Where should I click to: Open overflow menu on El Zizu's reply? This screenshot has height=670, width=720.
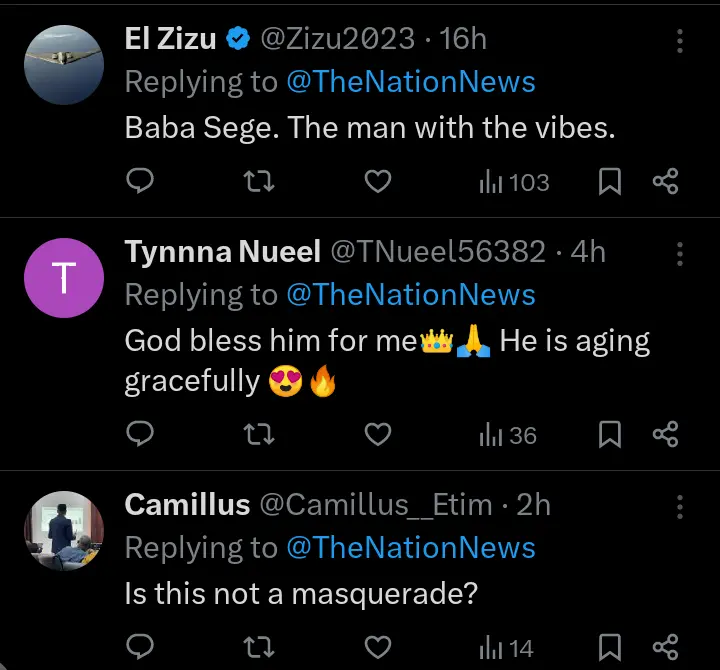[x=680, y=41]
